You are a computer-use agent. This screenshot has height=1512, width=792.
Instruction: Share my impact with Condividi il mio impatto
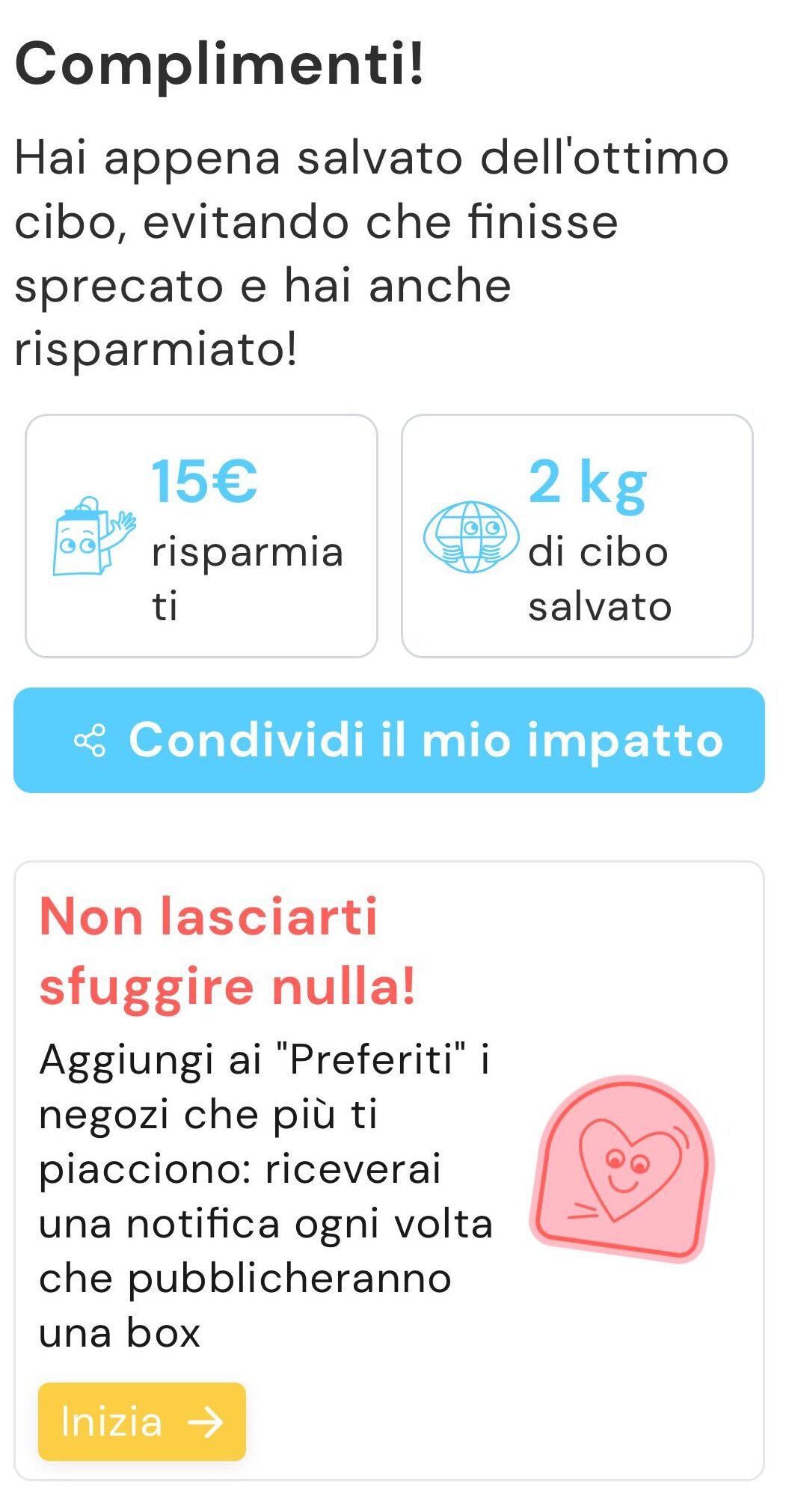click(389, 740)
